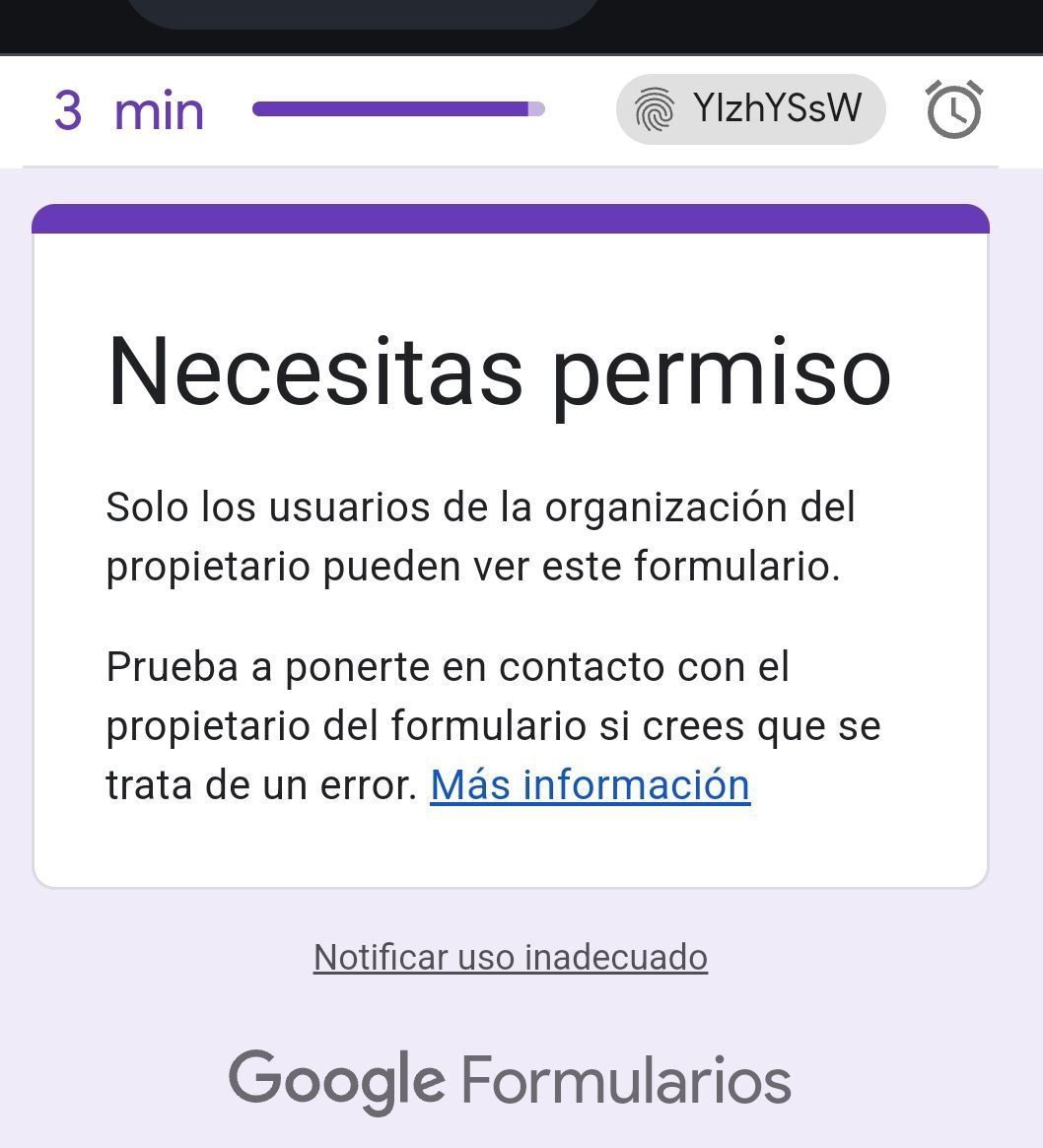Tap Notificar uso inadecuado link
Image resolution: width=1043 pixels, height=1148 pixels.
(510, 957)
